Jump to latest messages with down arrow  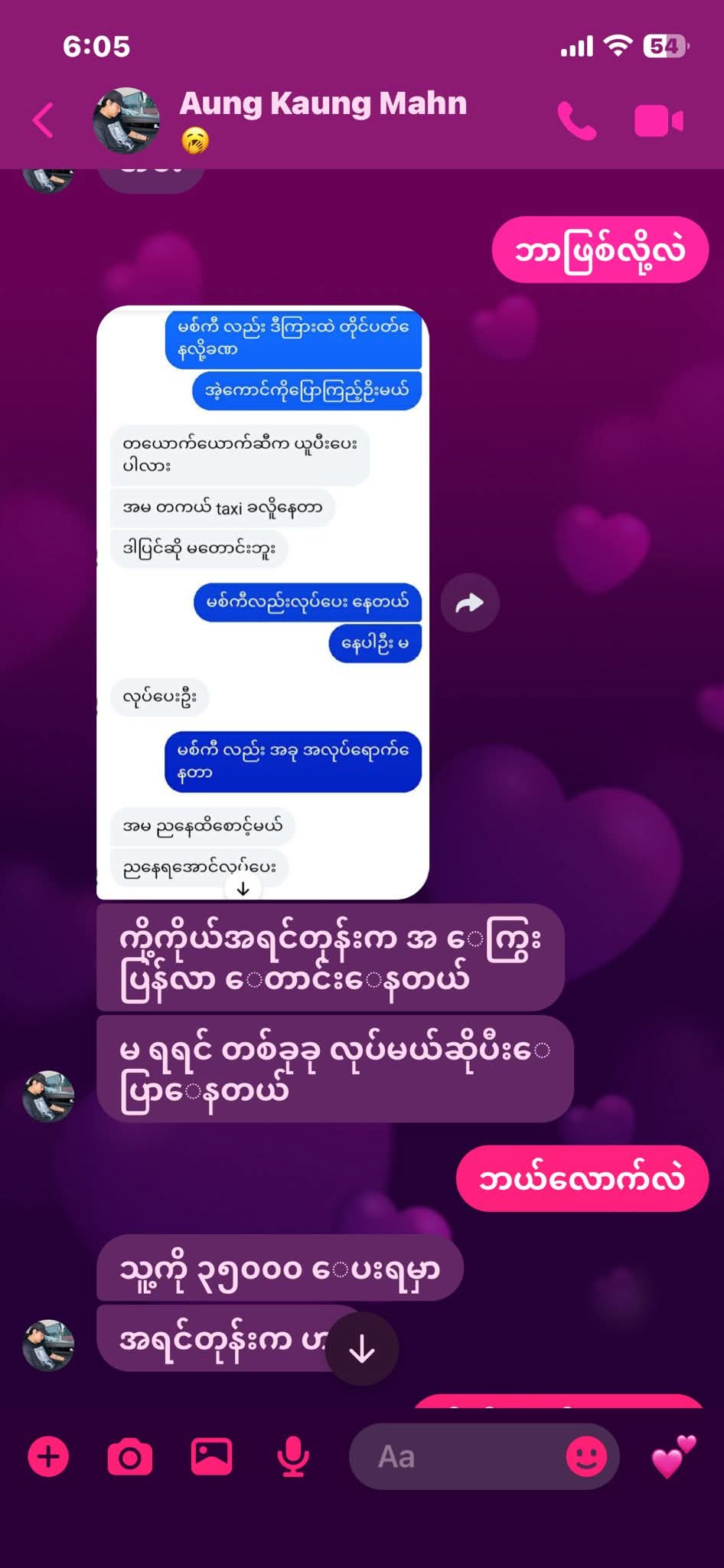point(361,1350)
